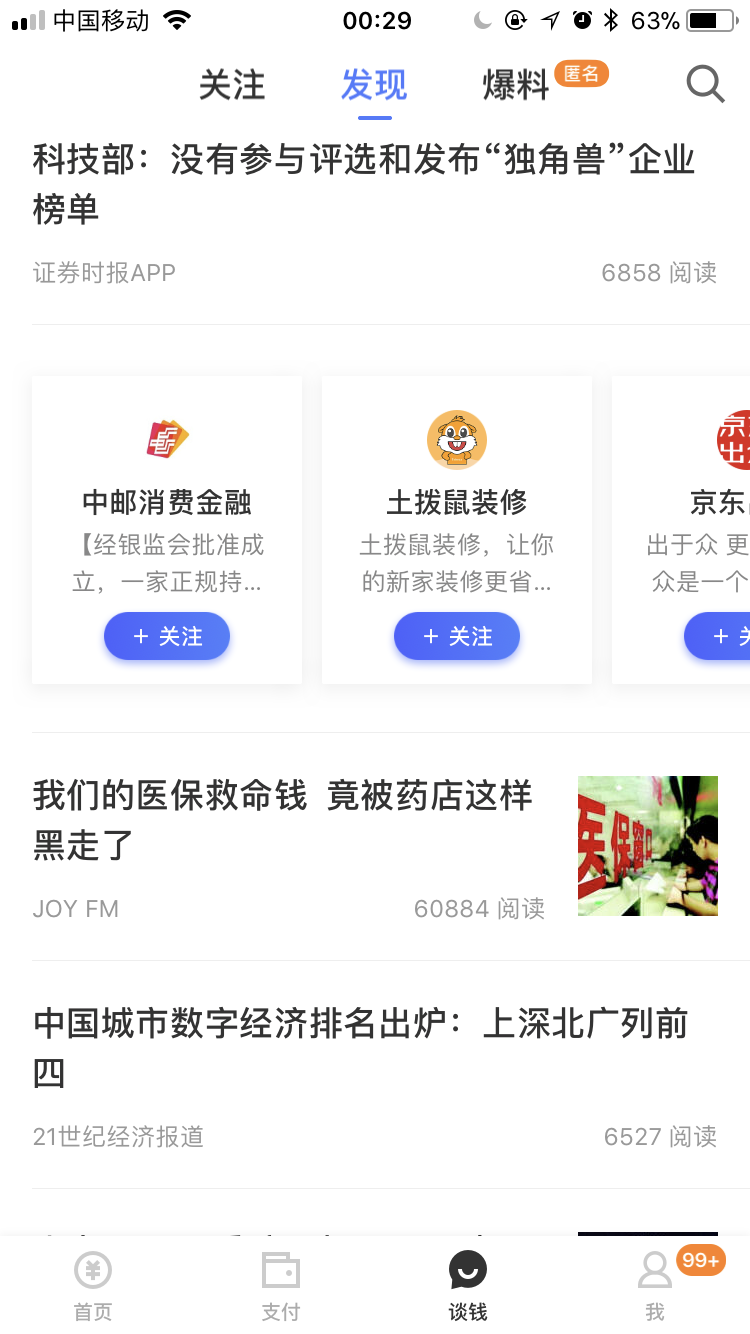
Task: Open the partially visible 京东 account card
Action: point(681,530)
